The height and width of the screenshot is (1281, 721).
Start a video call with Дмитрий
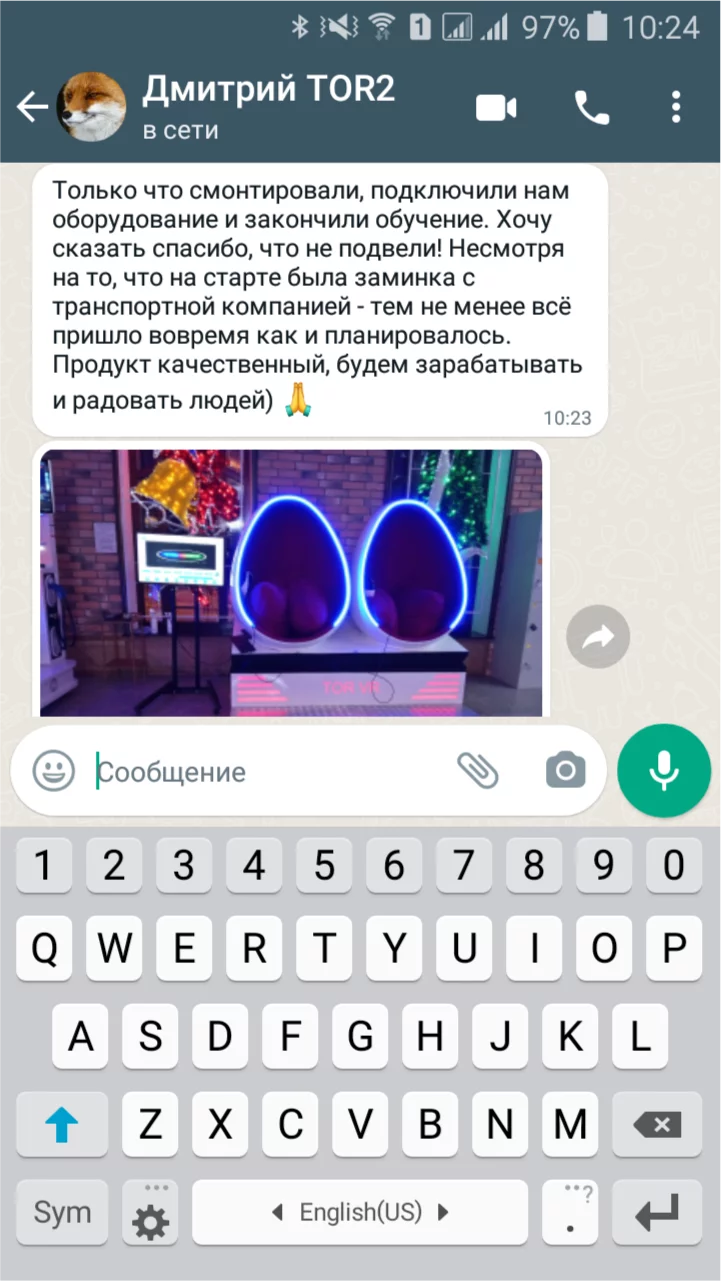496,107
